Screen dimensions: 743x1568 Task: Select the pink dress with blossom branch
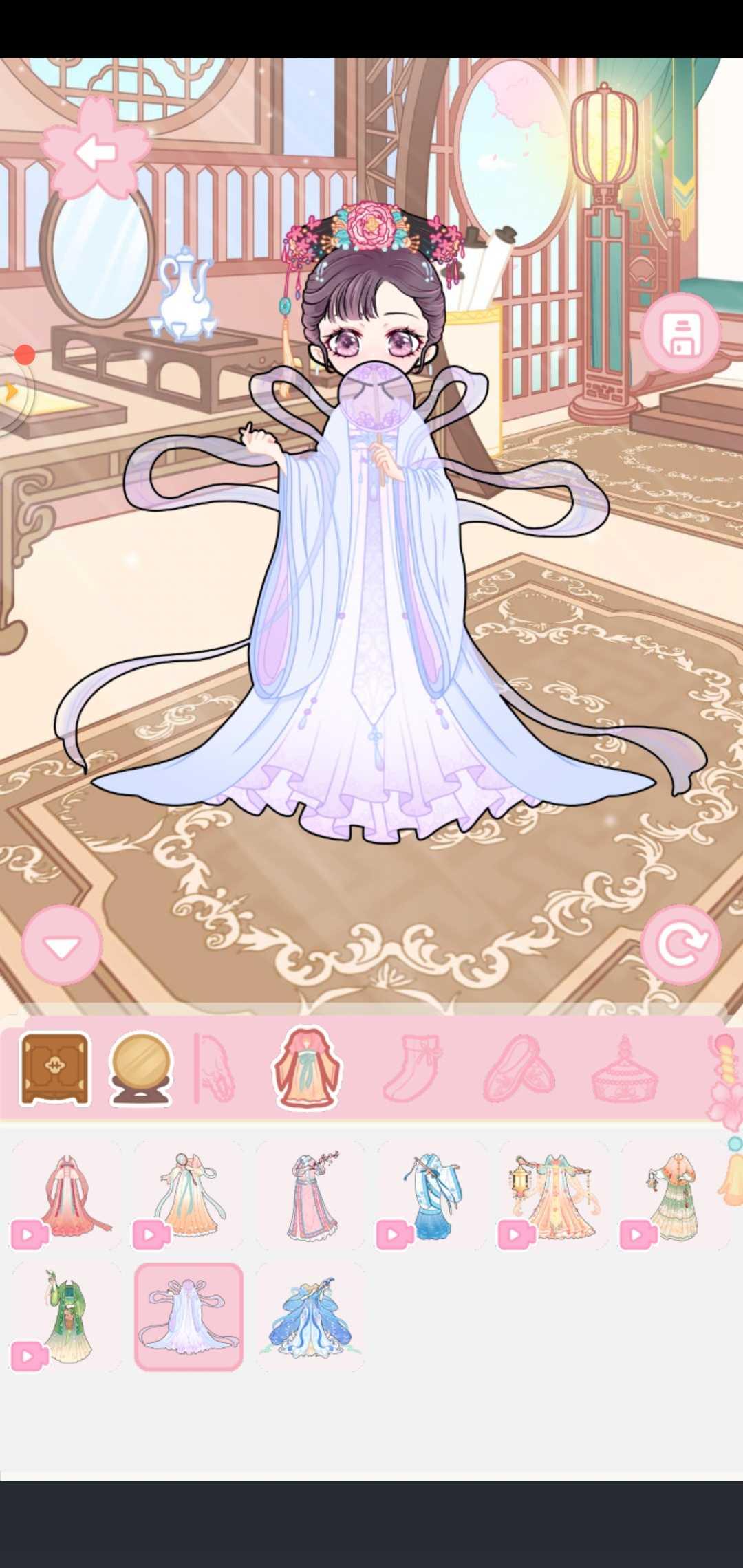coord(310,1196)
